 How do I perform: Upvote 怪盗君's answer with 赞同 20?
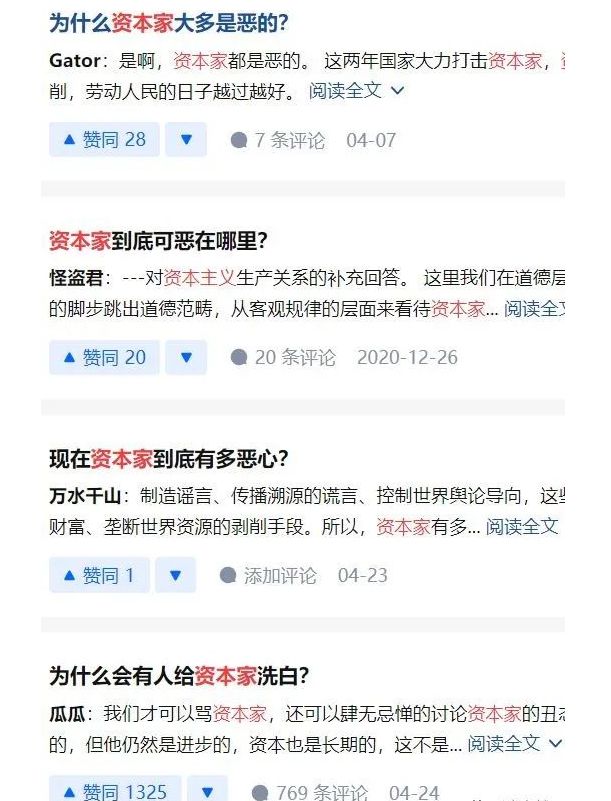point(104,357)
